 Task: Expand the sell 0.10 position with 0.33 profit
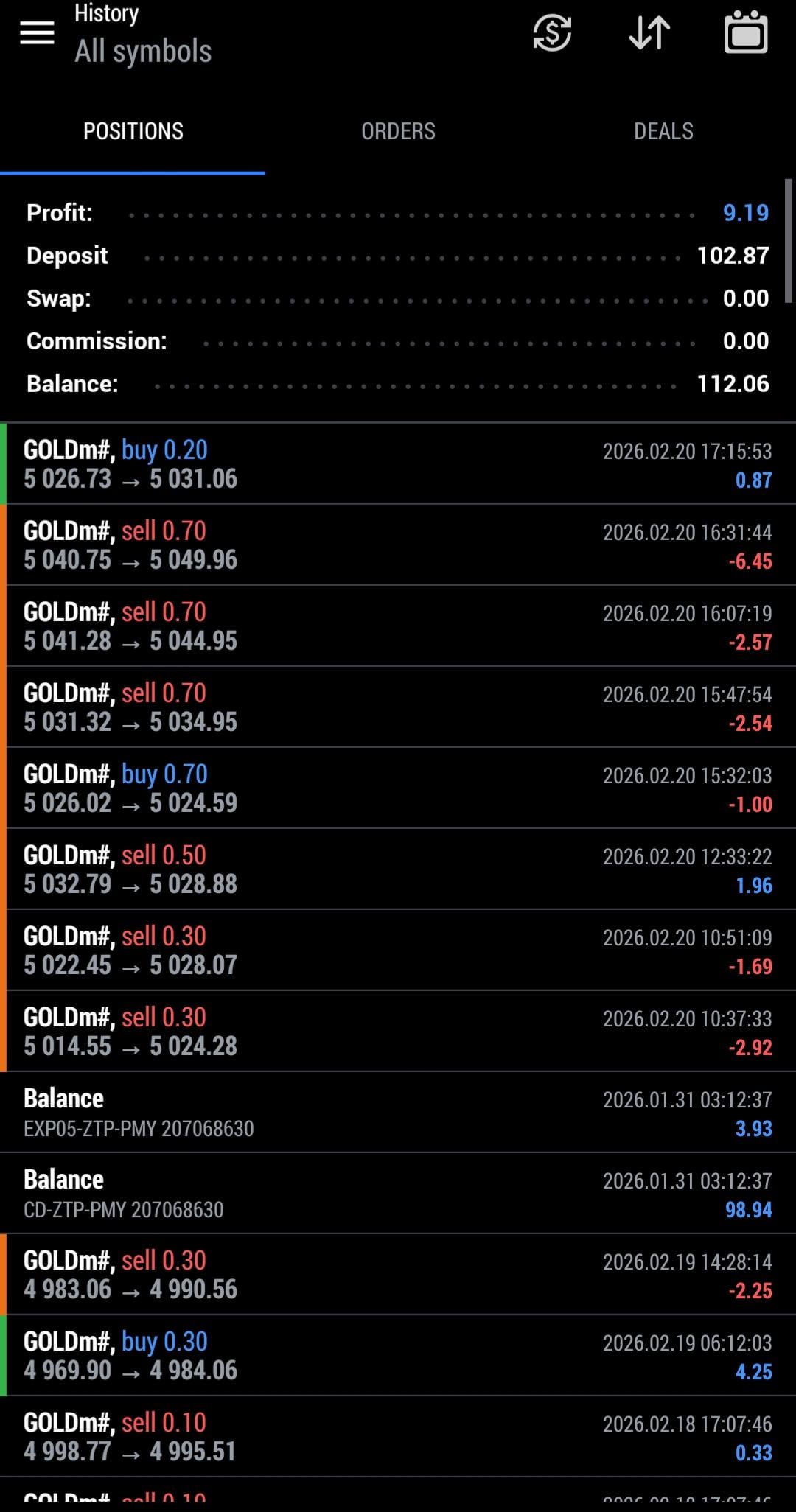(x=398, y=1437)
